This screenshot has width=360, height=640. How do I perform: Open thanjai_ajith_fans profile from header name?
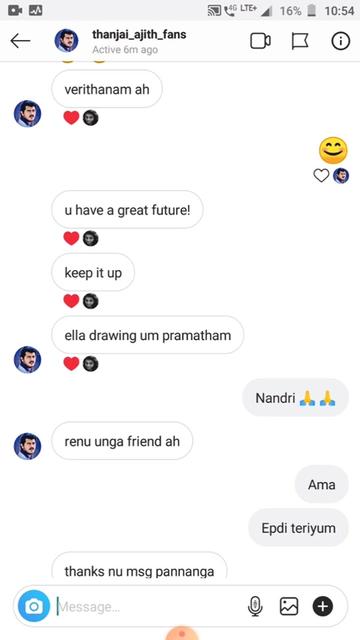pos(139,34)
